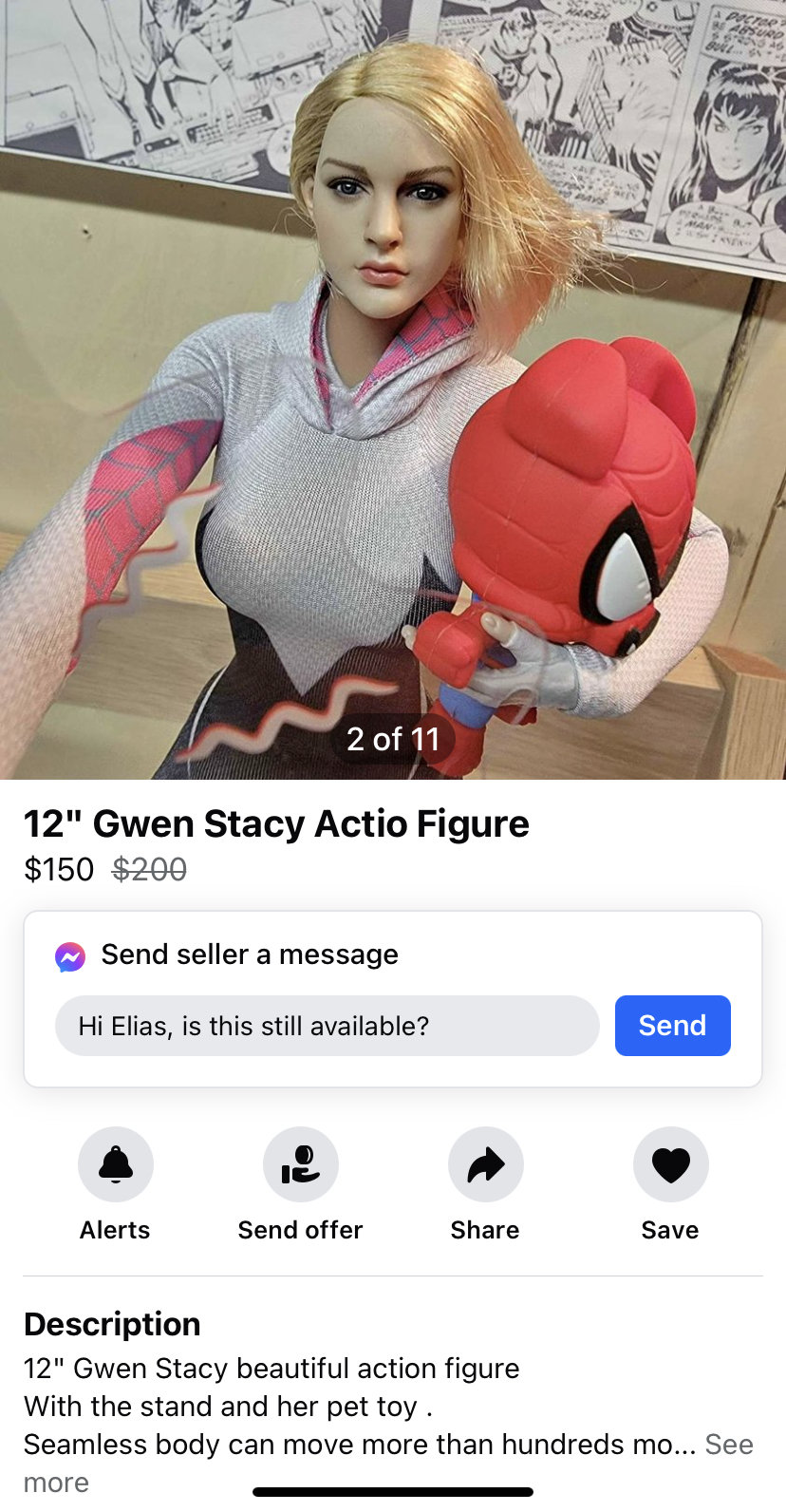
Task: Turn on Alerts for this listing
Action: (115, 1164)
